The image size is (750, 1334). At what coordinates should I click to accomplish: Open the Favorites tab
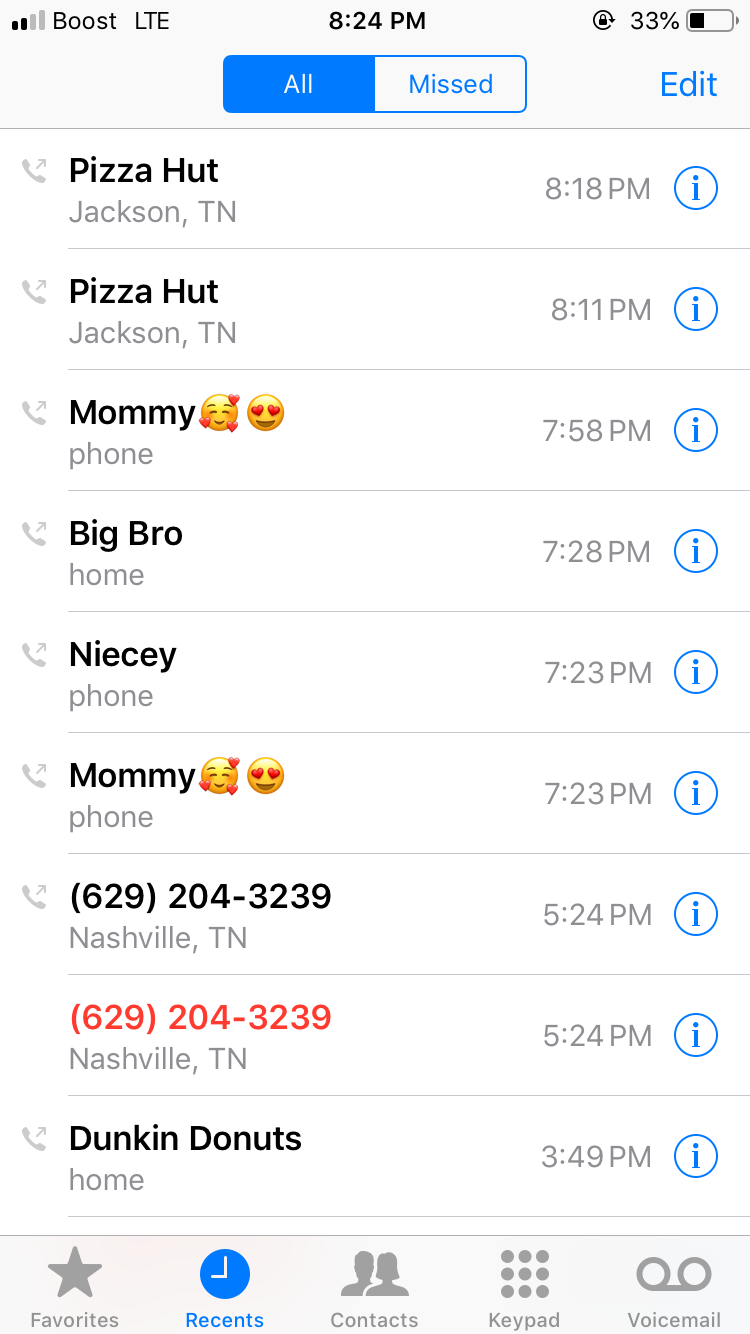(75, 1287)
